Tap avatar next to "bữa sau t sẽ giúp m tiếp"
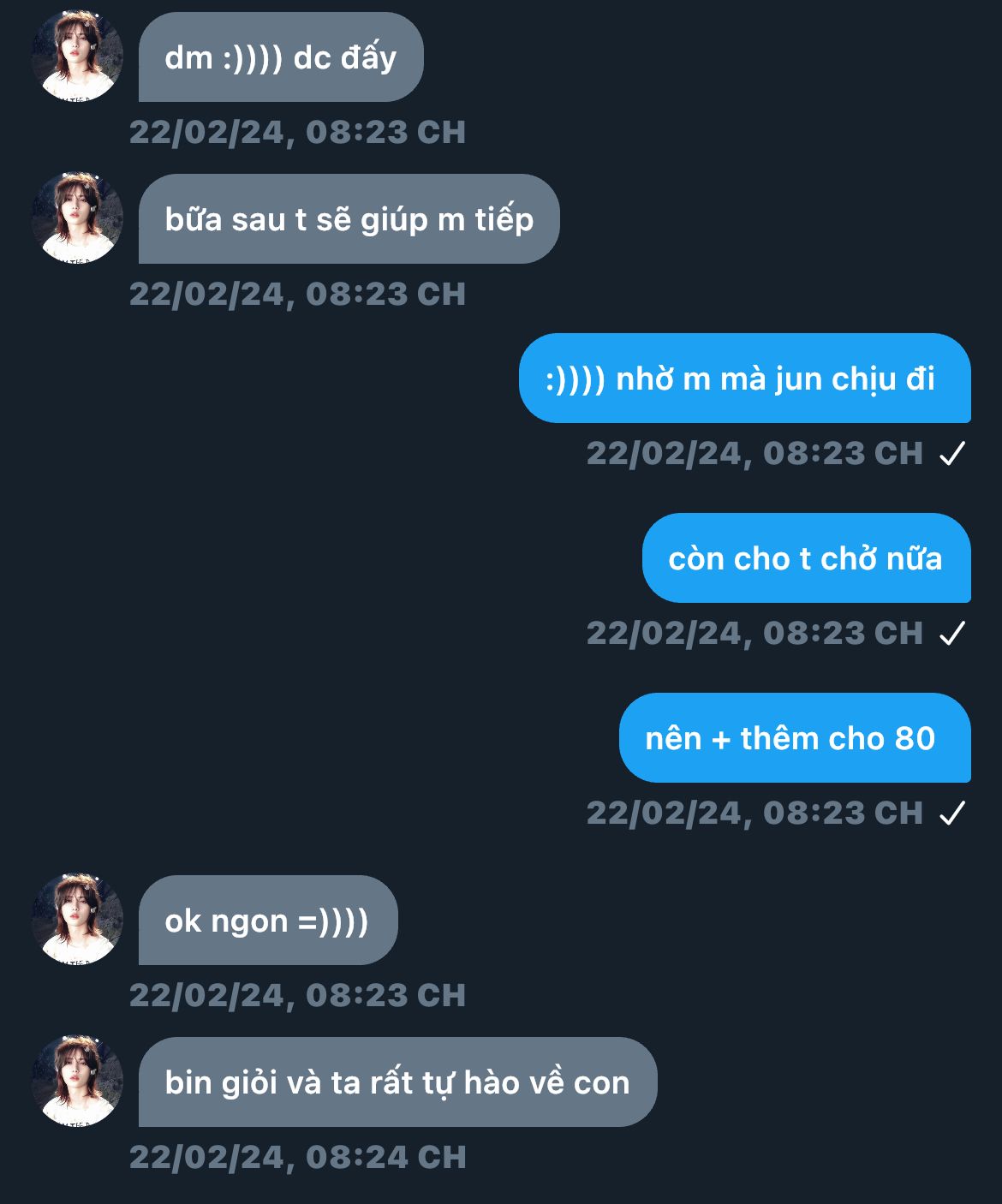This screenshot has height=1204, width=1002. coord(77,218)
